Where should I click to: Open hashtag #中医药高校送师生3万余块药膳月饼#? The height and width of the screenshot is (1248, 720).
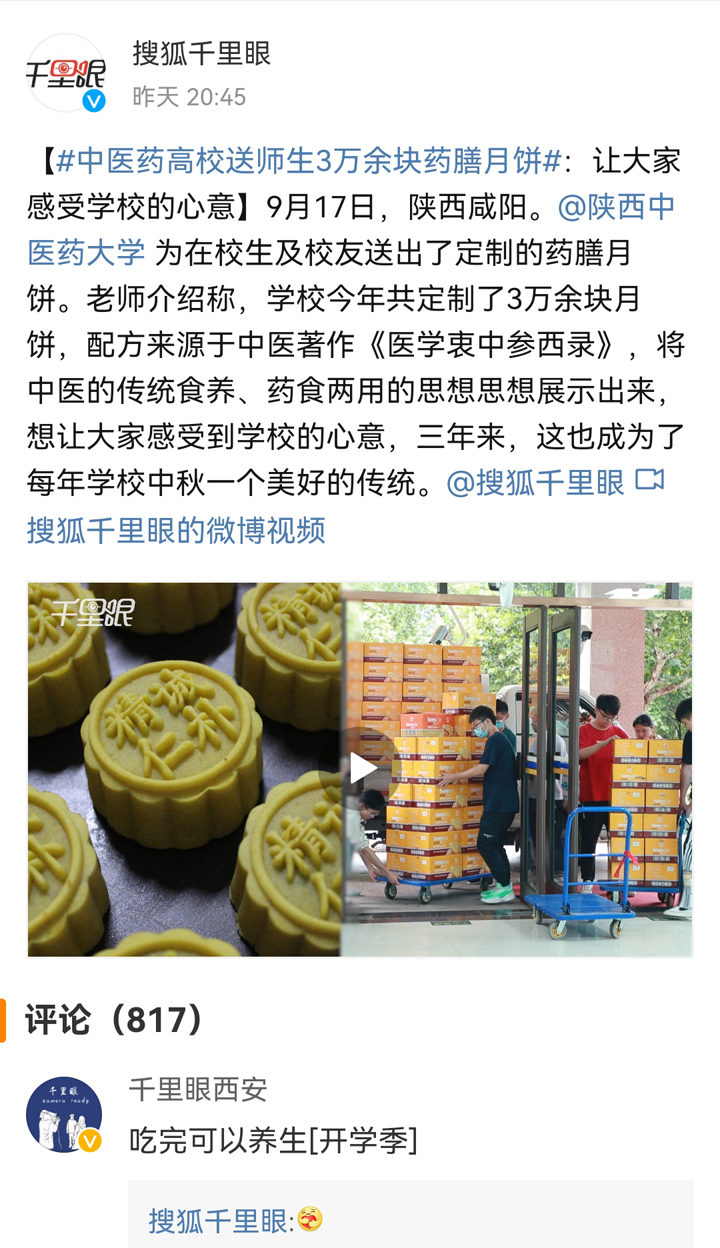click(x=310, y=160)
